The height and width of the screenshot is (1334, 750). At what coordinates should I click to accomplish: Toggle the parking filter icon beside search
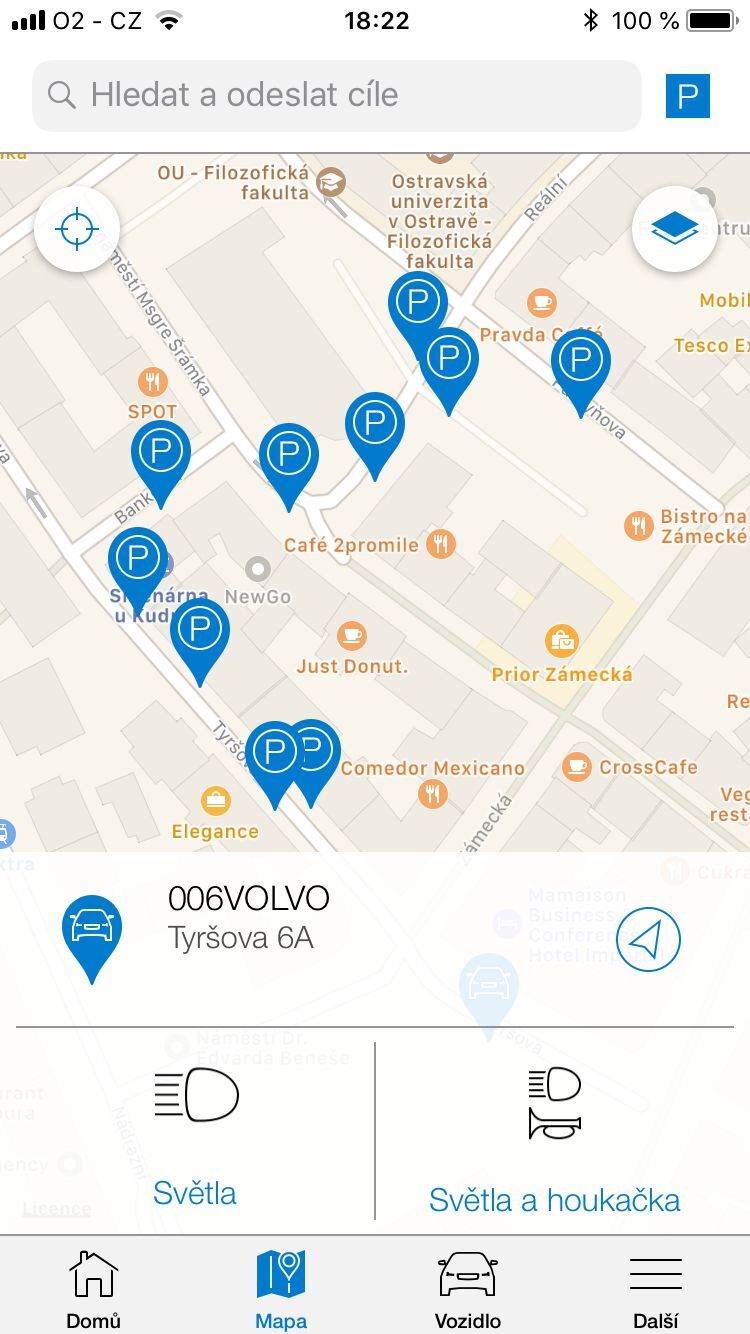tap(687, 96)
